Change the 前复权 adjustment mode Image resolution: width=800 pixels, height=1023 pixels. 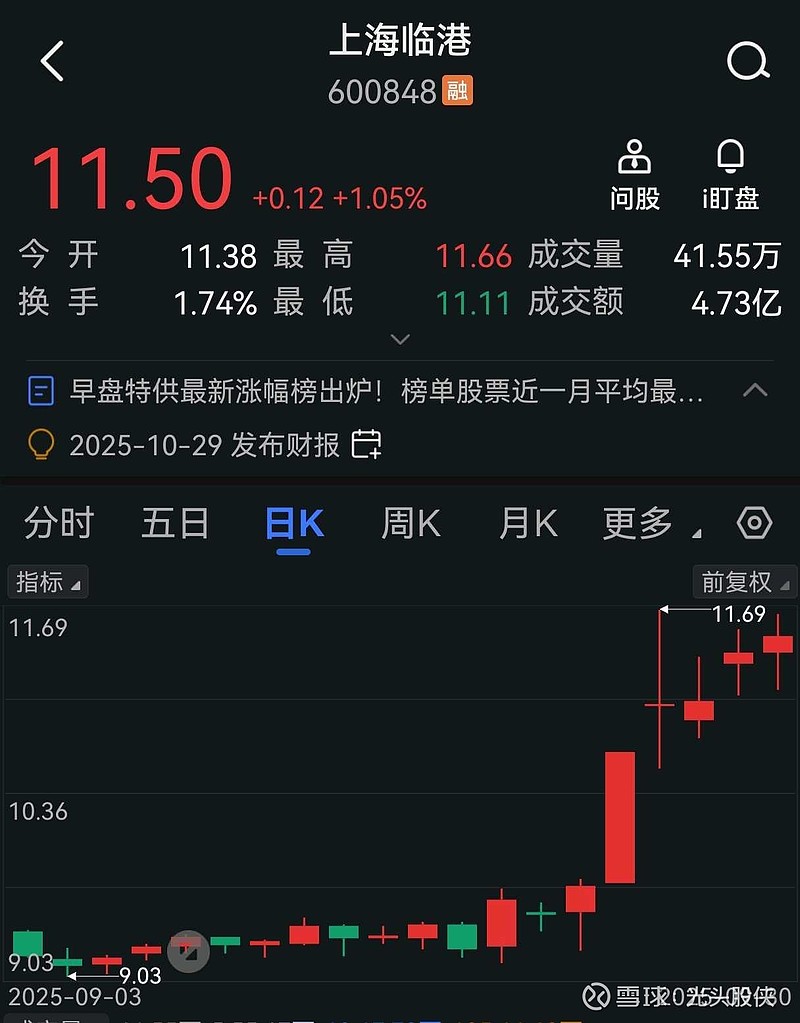click(x=745, y=582)
